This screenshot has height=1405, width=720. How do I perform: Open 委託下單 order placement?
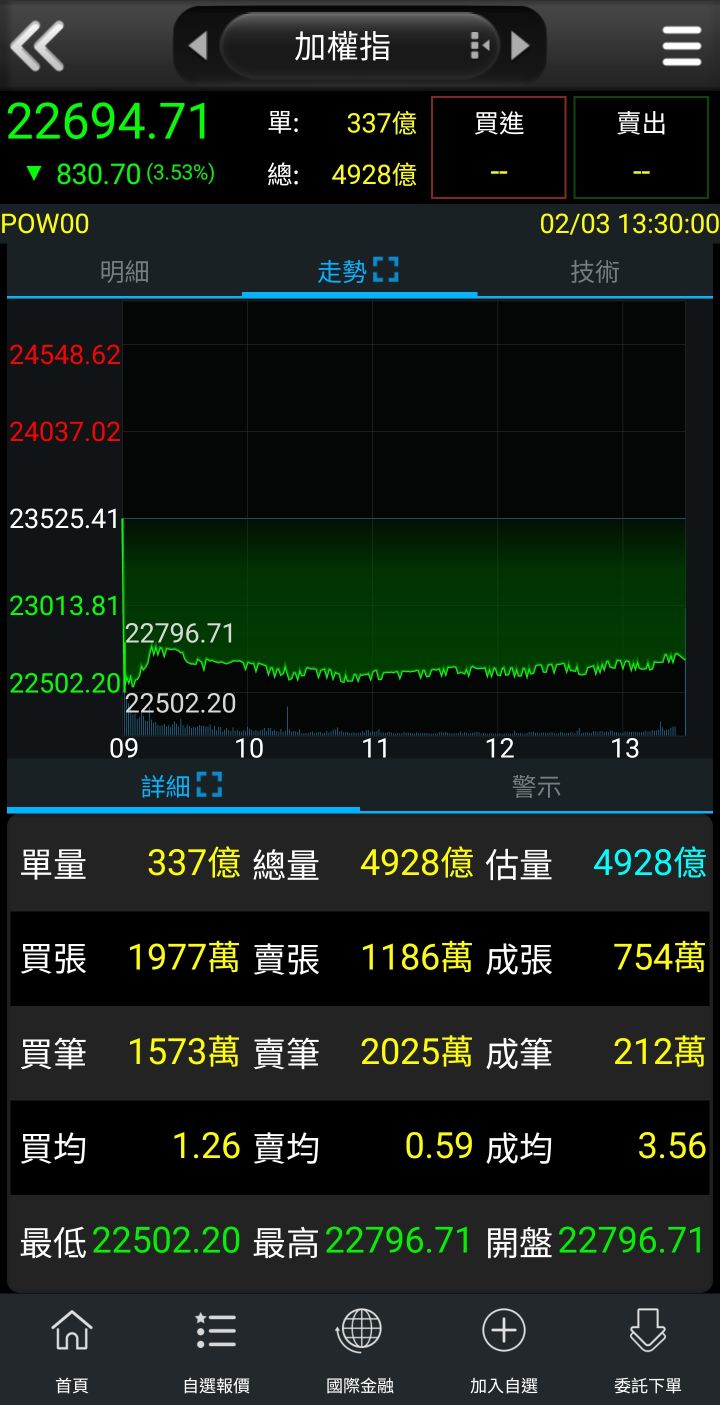648,1351
